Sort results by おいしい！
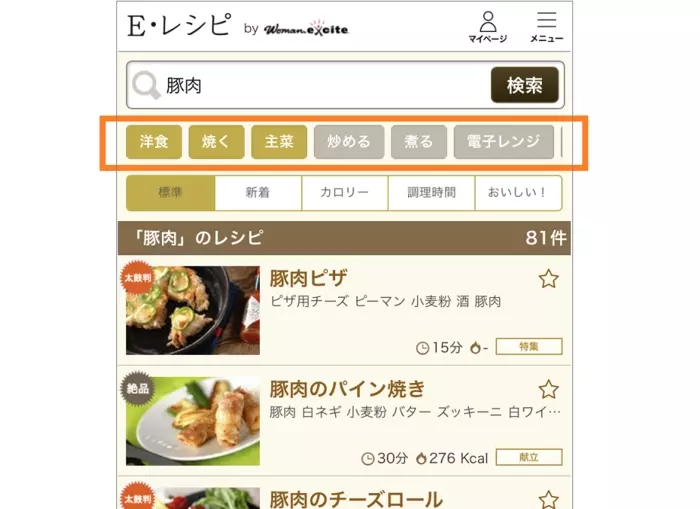This screenshot has width=700, height=509. 517,193
